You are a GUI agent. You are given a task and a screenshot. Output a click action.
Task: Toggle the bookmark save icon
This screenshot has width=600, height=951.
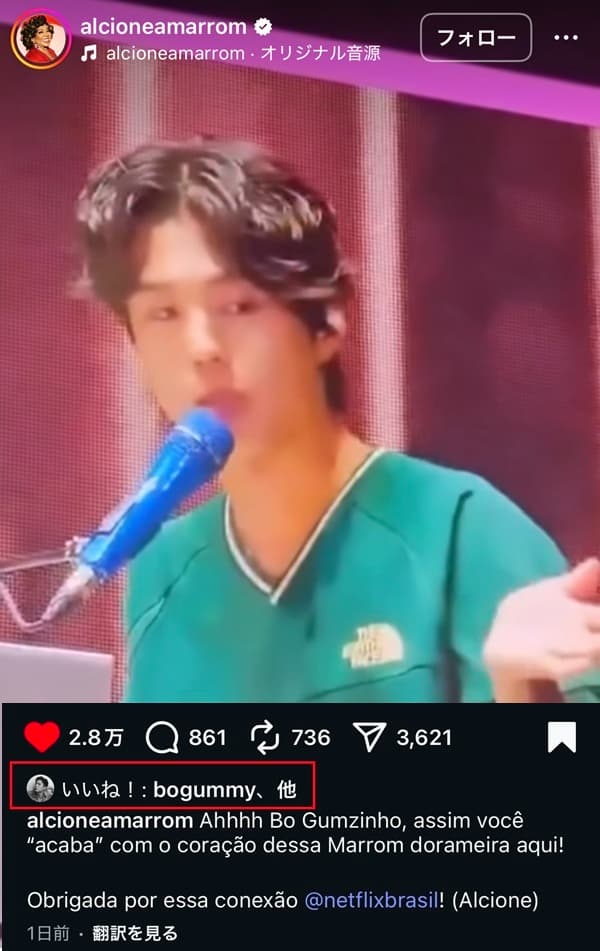point(561,738)
